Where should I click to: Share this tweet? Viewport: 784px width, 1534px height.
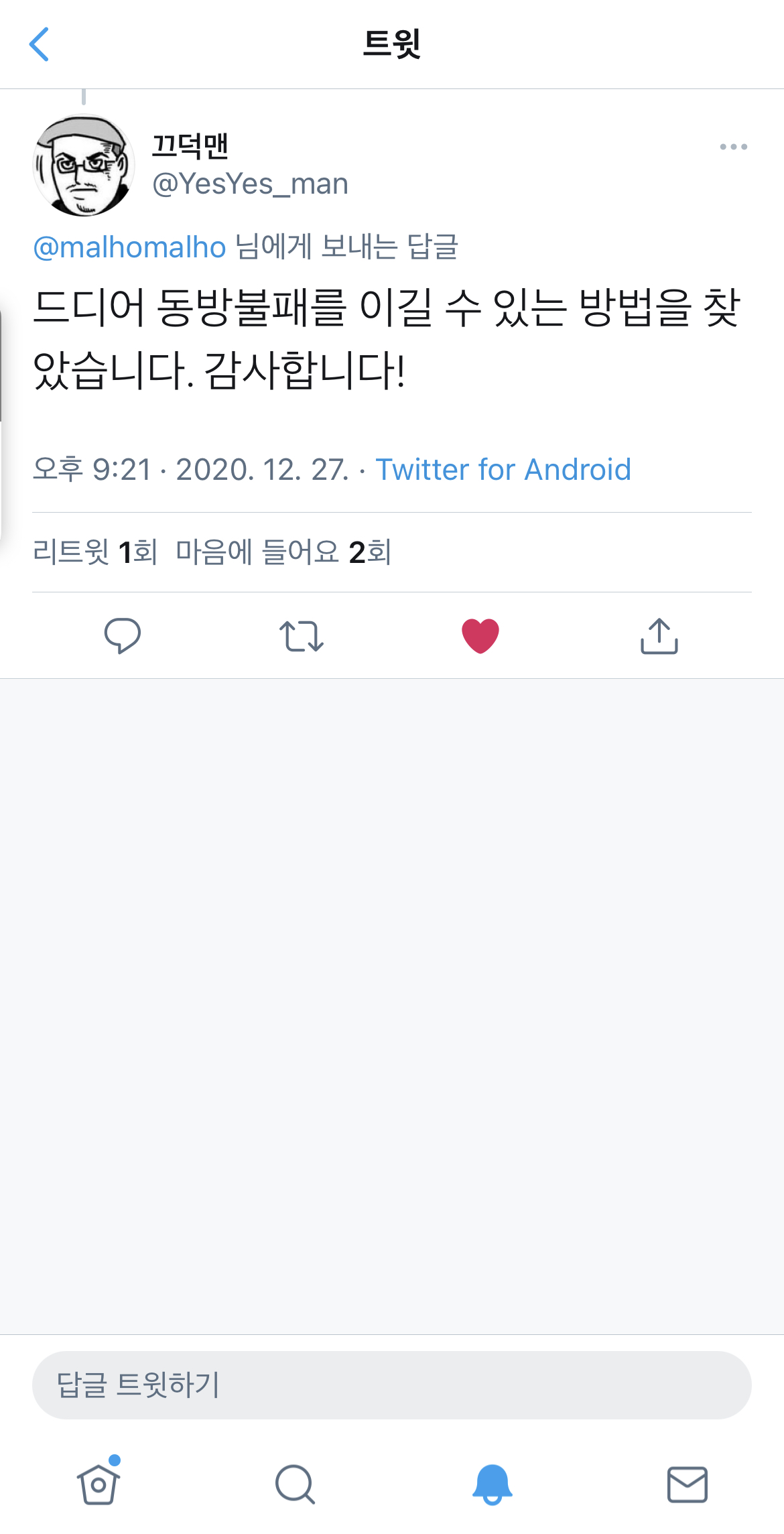coord(659,635)
